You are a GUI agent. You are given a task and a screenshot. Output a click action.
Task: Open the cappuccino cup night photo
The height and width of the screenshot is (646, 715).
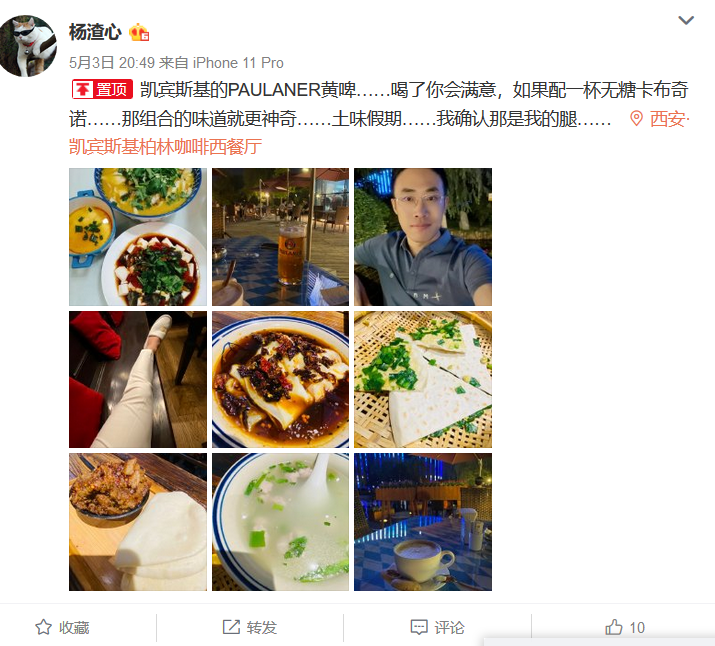pos(423,521)
